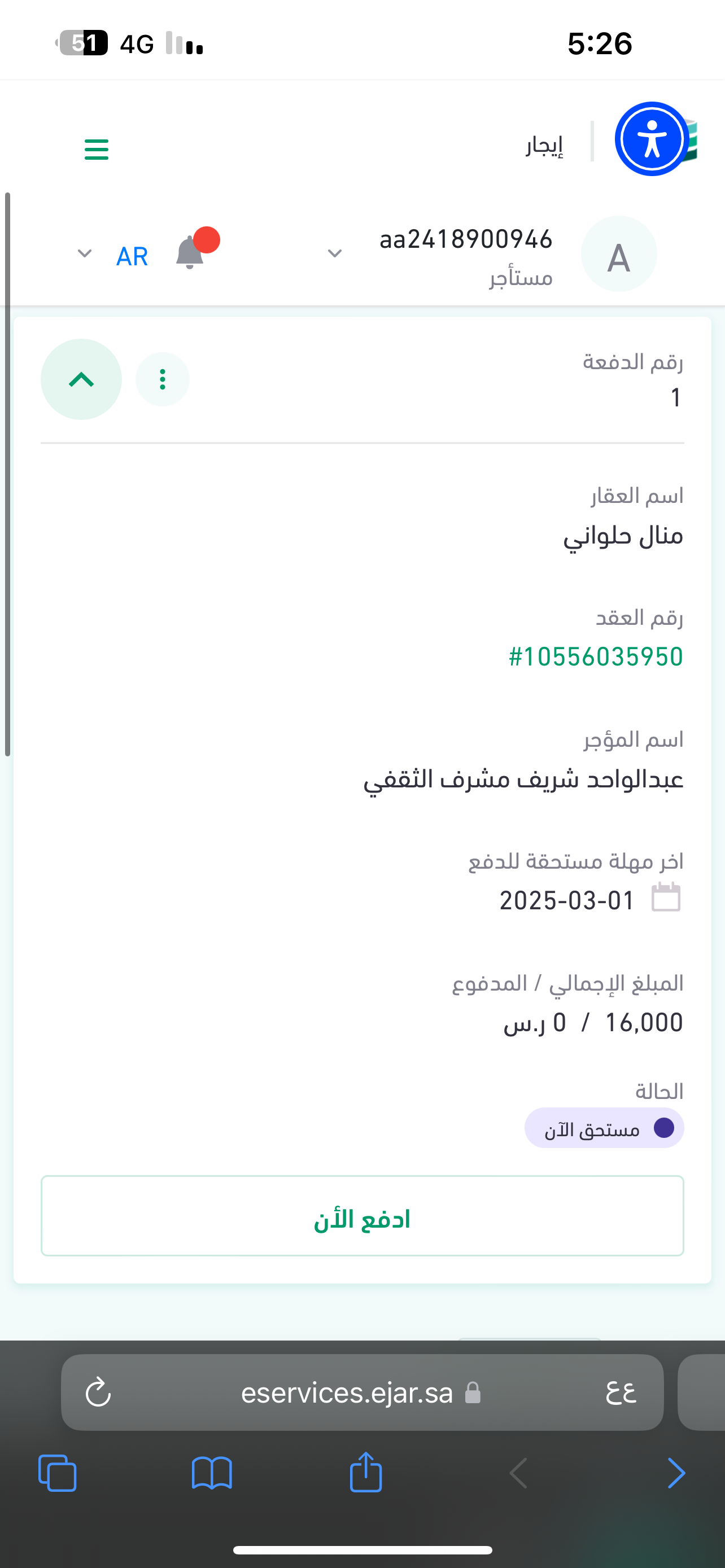Collapse payment card number 1
Viewport: 725px width, 1568px height.
tap(81, 379)
